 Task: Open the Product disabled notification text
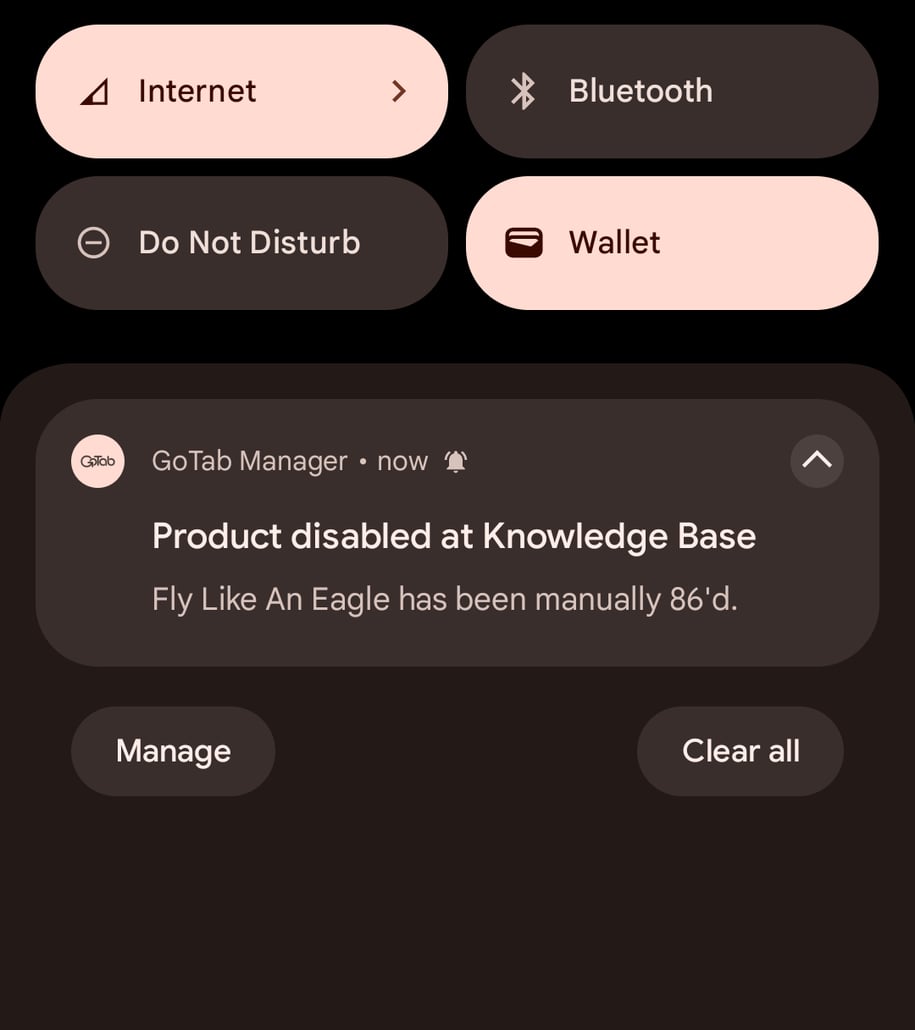tap(453, 537)
